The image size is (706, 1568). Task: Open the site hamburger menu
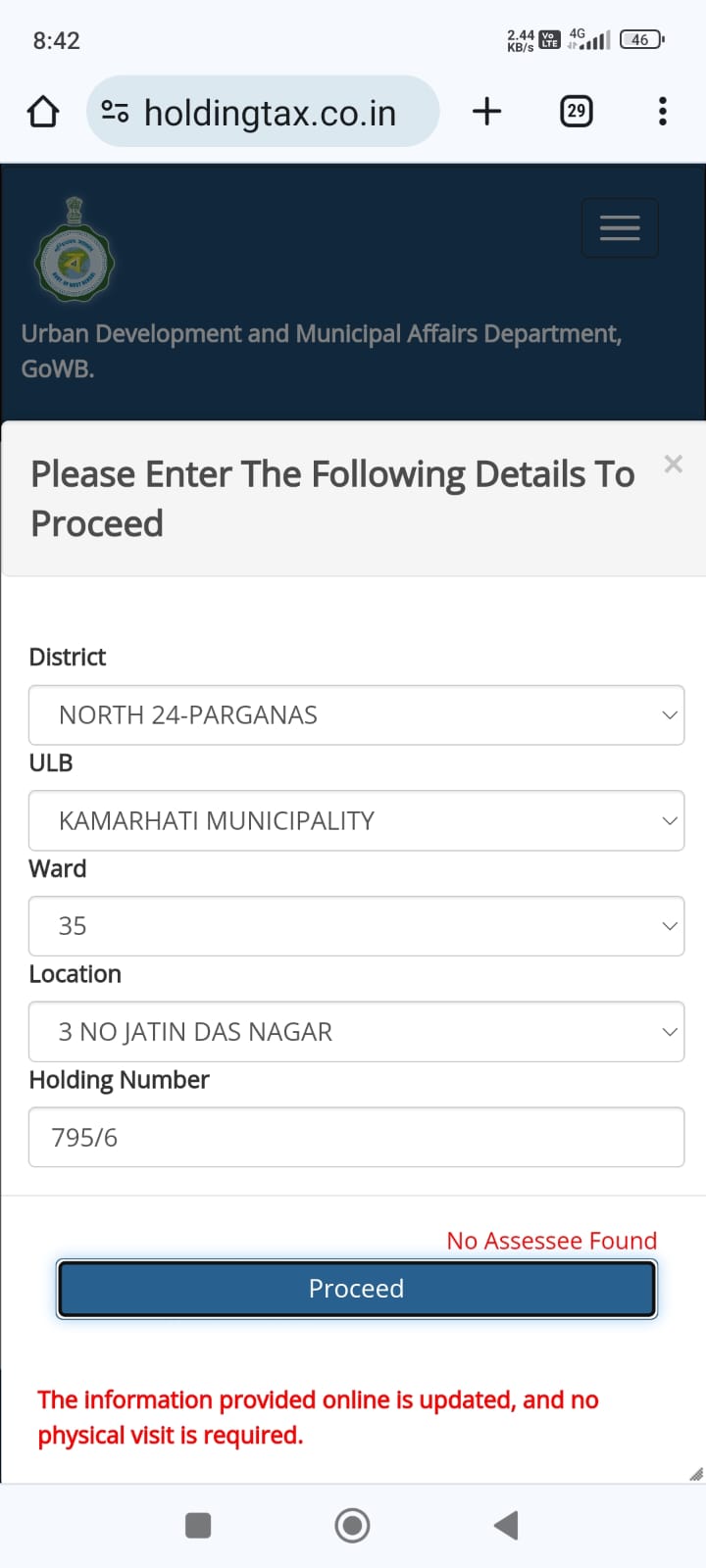(x=620, y=228)
